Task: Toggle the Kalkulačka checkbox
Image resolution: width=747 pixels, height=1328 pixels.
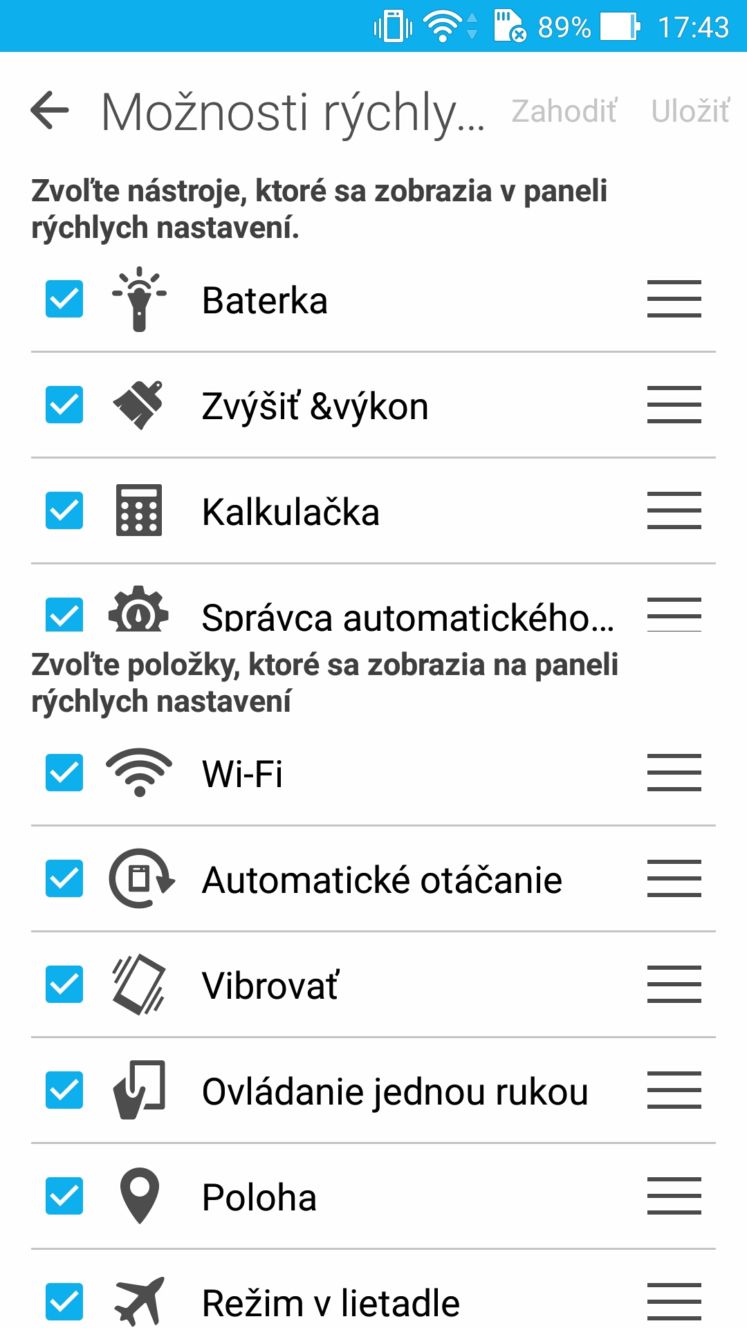Action: tap(64, 511)
